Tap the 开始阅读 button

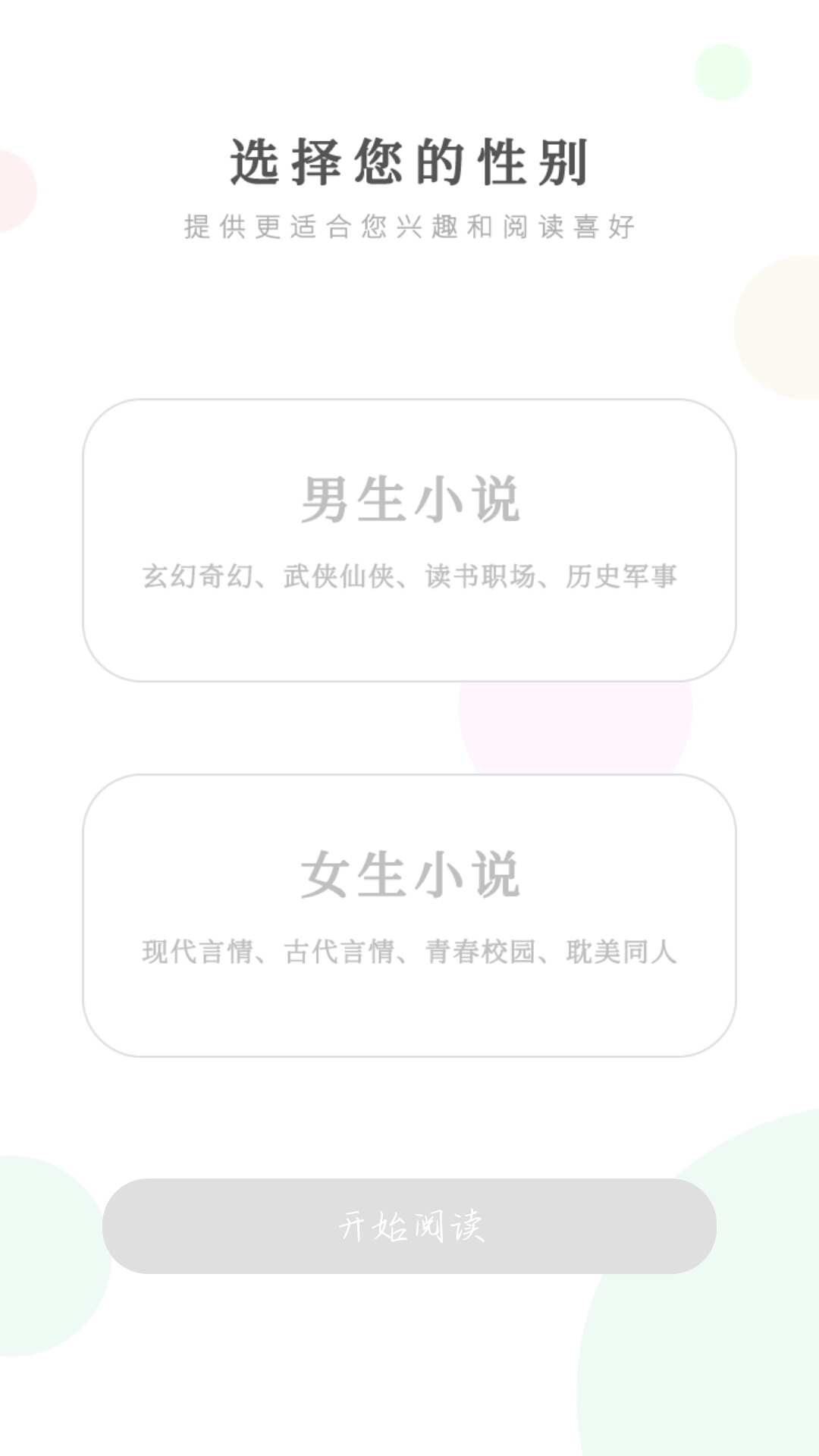click(x=409, y=1225)
